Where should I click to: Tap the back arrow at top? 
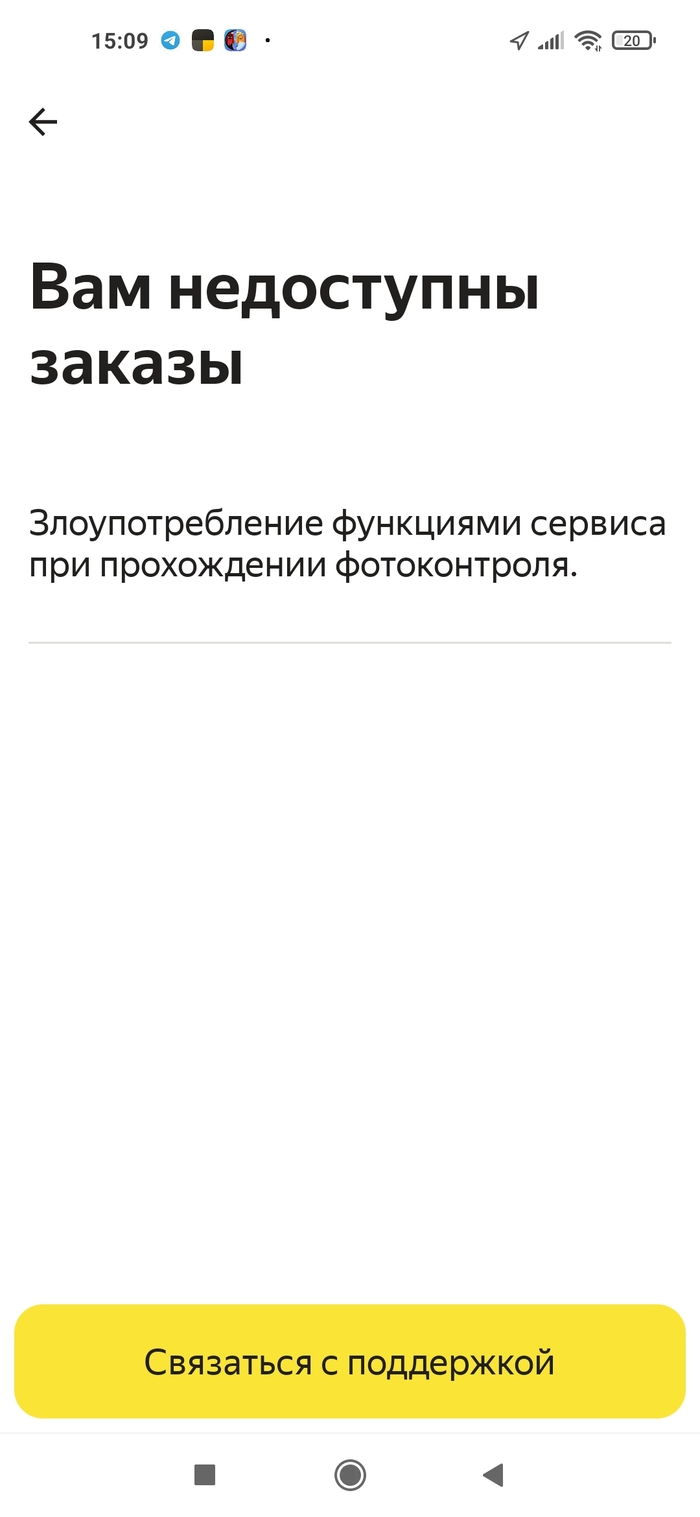(43, 122)
